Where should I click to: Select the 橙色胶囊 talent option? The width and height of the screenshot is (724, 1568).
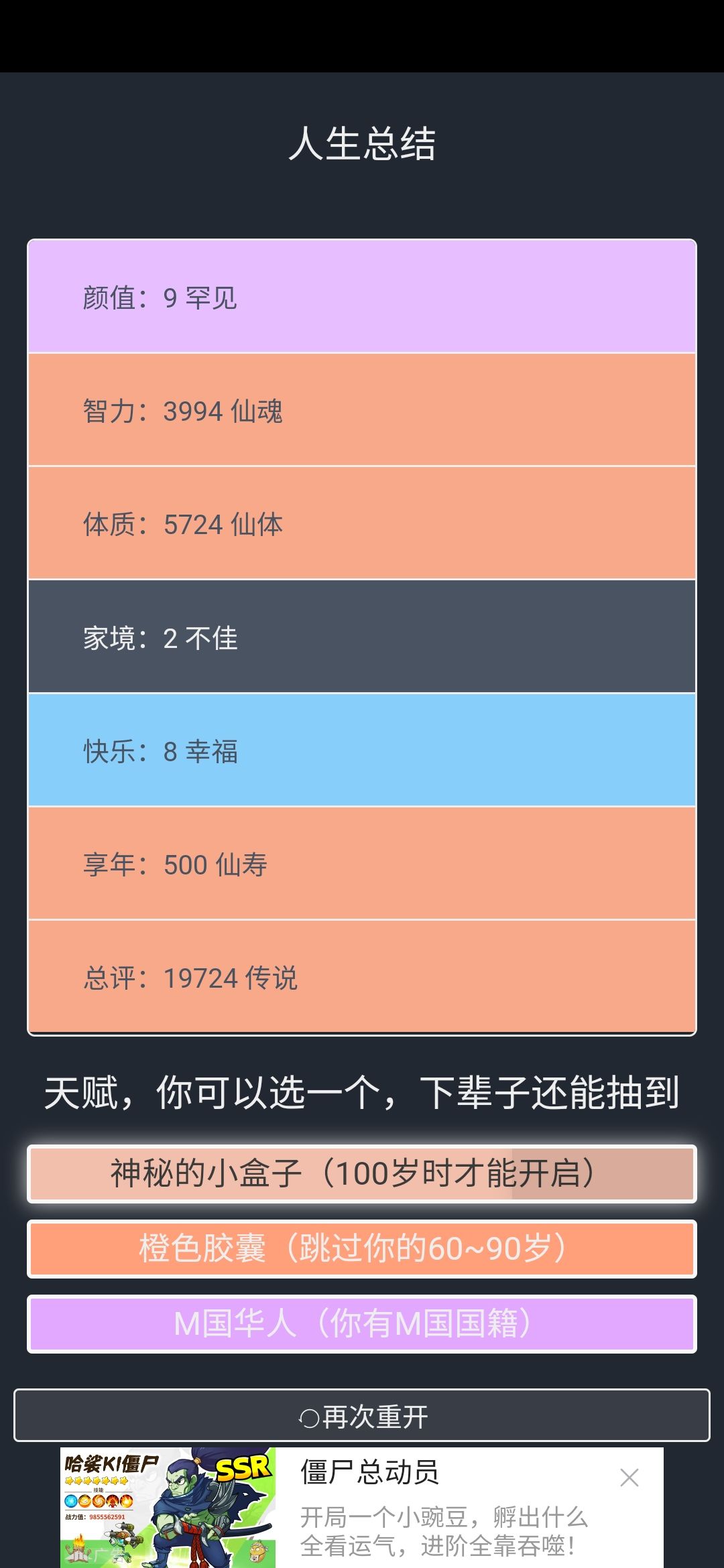(362, 1249)
